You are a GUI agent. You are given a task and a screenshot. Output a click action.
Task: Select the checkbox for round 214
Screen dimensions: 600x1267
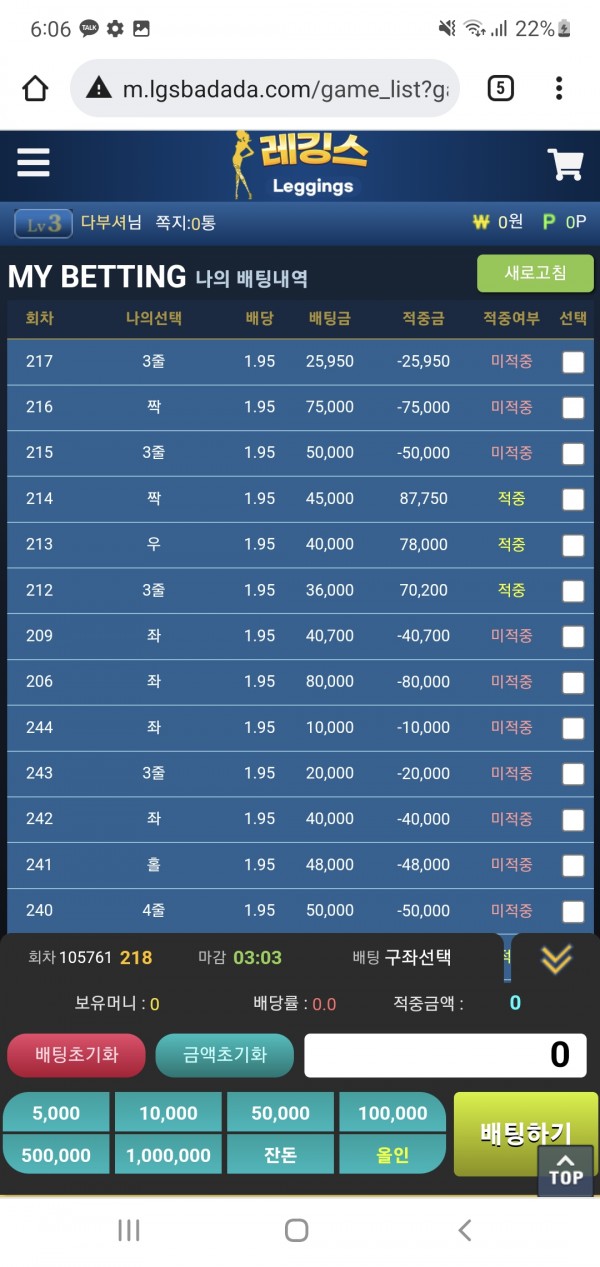click(x=573, y=499)
